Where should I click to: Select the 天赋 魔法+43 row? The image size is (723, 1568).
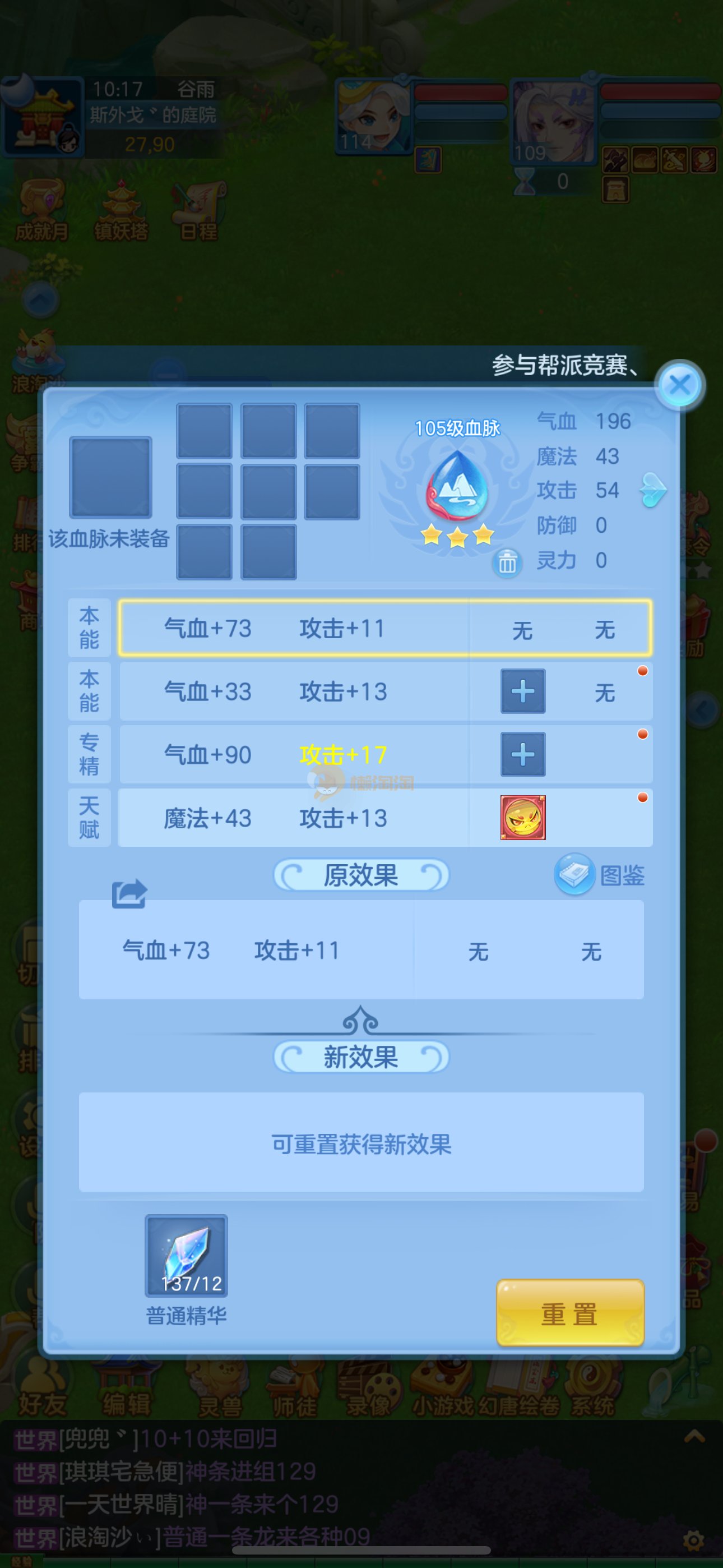pos(292,818)
